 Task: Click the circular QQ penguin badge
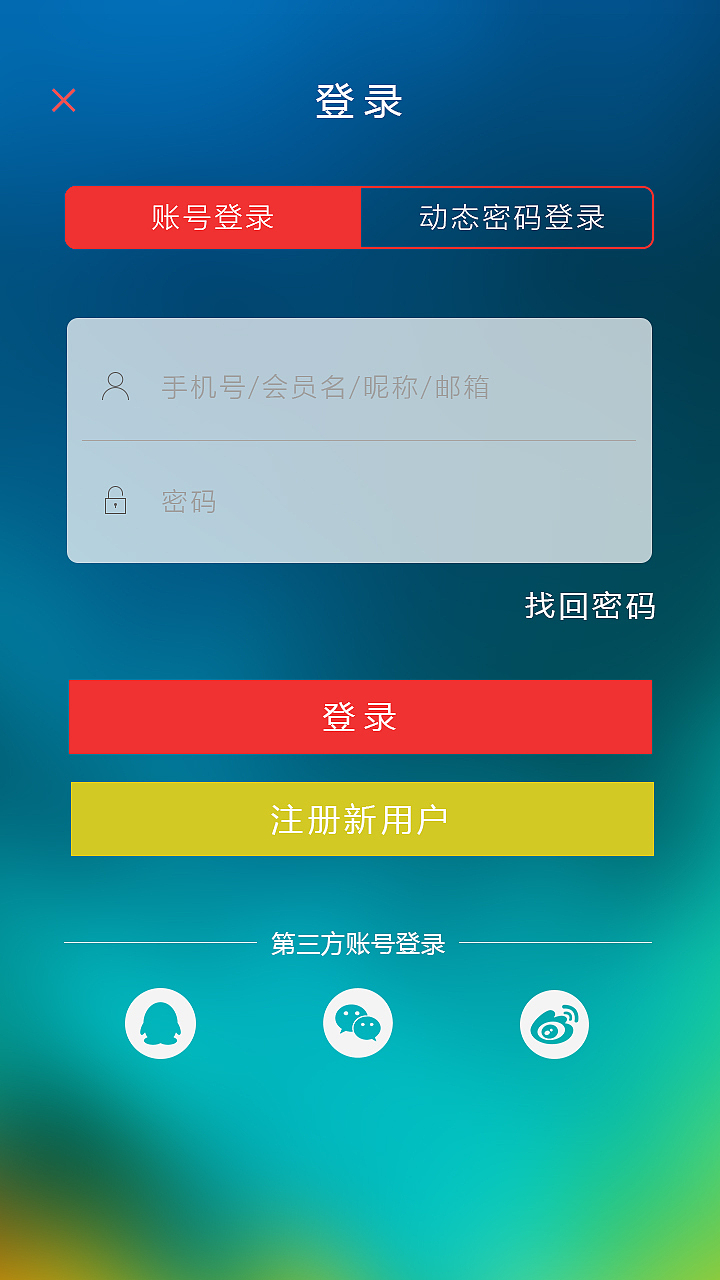click(x=160, y=1022)
